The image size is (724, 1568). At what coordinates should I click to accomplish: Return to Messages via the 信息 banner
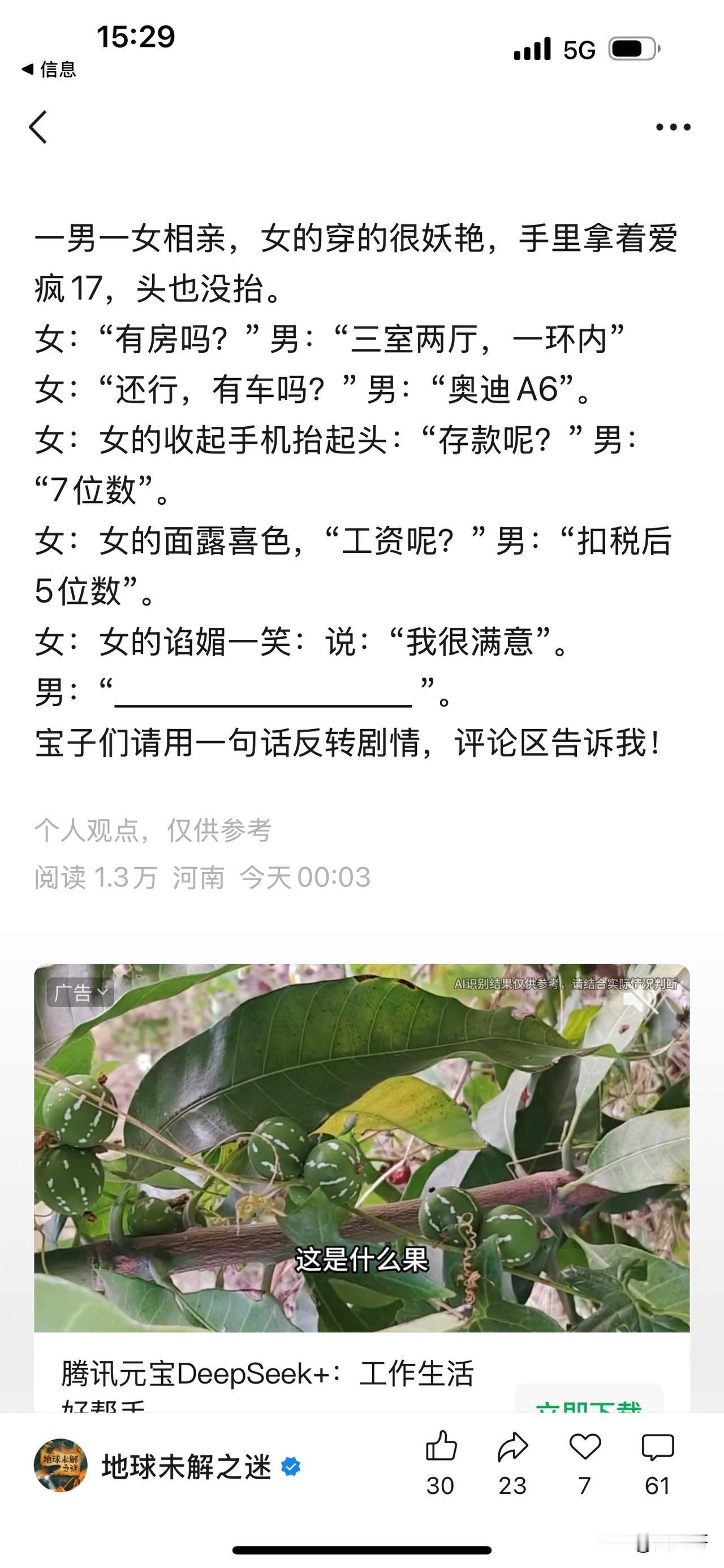(x=48, y=69)
